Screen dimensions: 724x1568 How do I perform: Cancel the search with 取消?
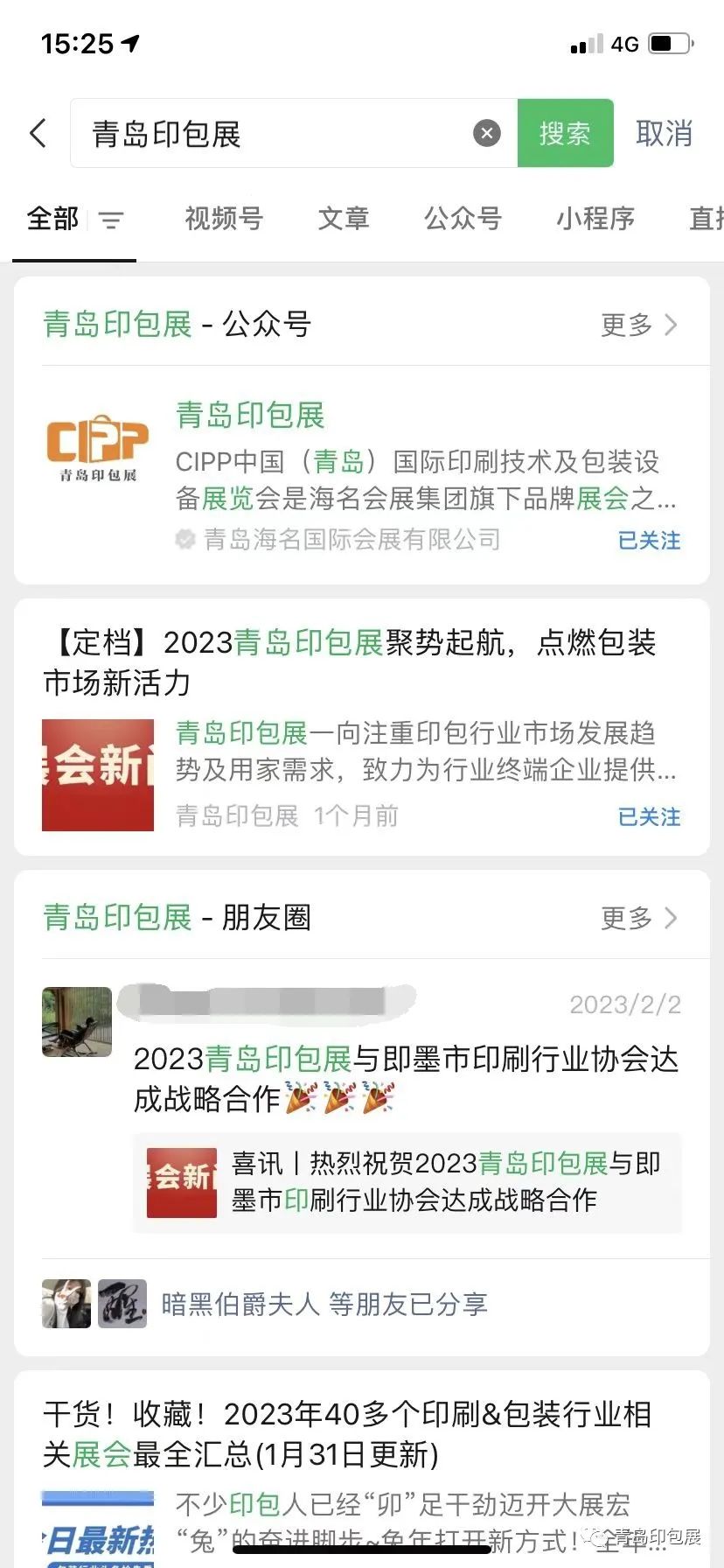(664, 134)
